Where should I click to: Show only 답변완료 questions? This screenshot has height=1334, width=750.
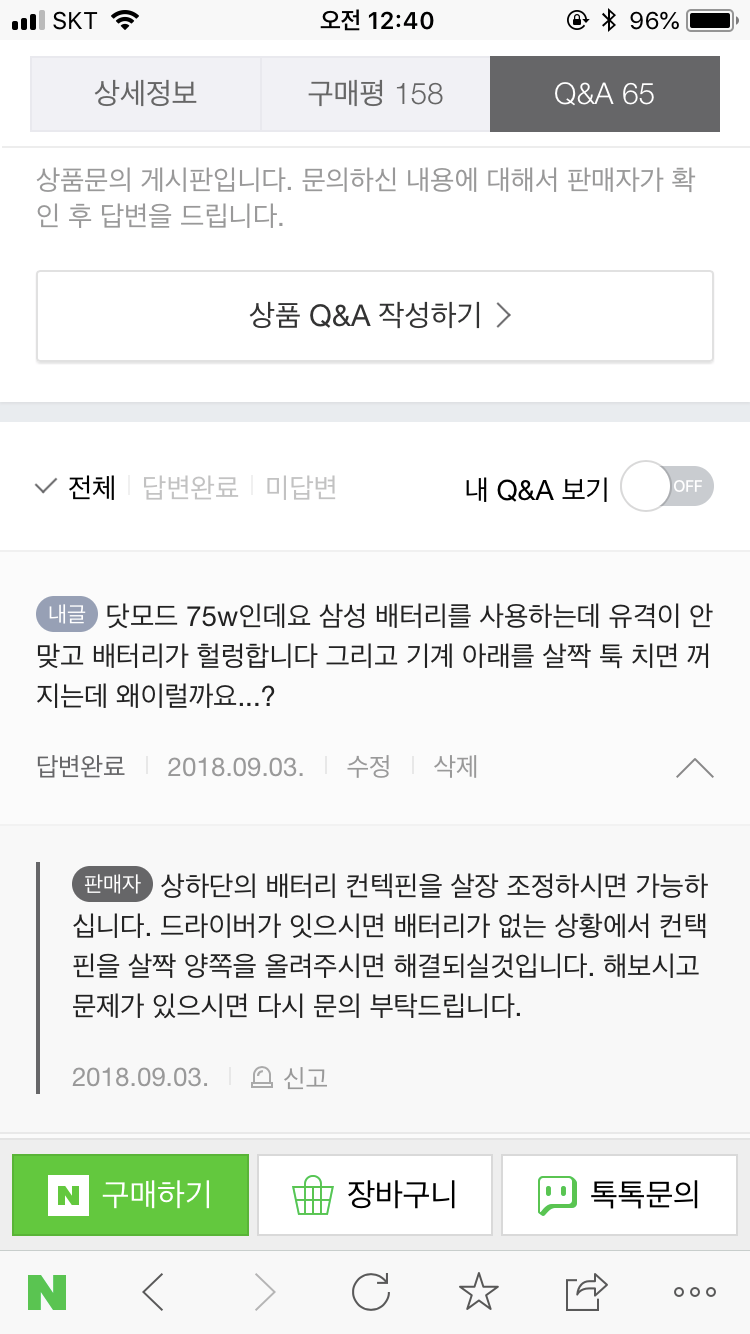tap(190, 487)
